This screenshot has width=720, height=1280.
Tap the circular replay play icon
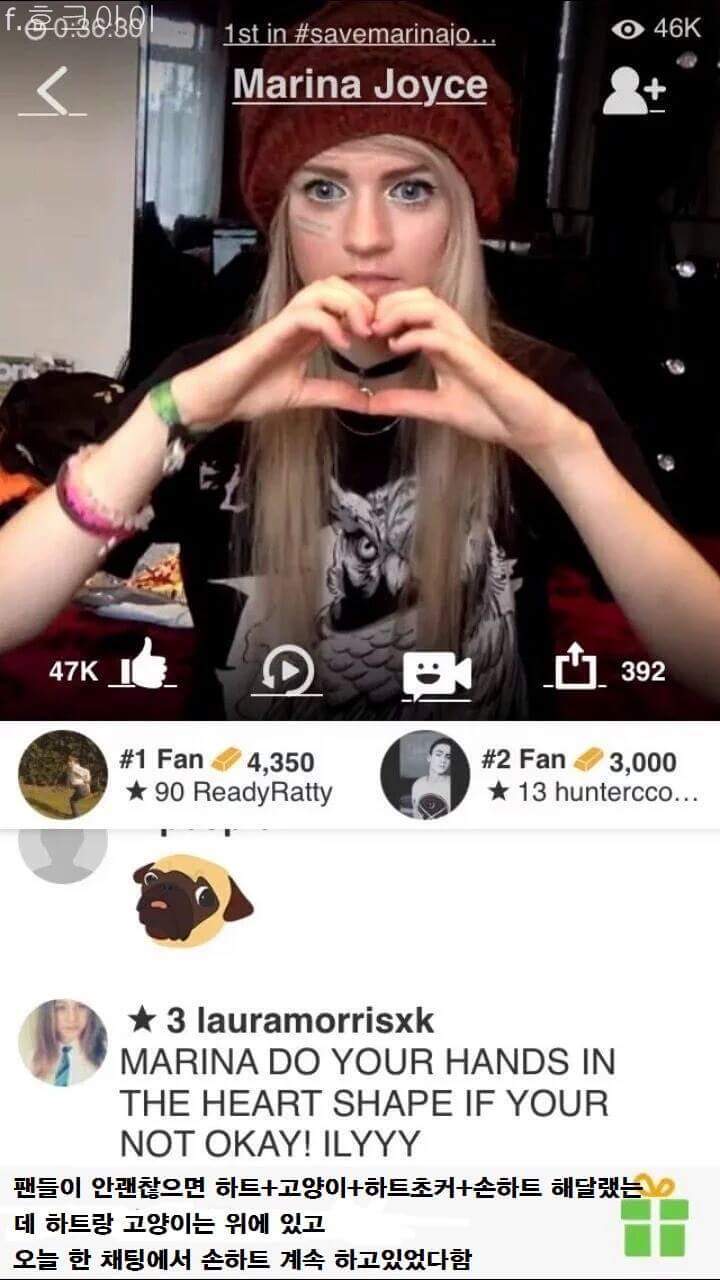coord(286,669)
